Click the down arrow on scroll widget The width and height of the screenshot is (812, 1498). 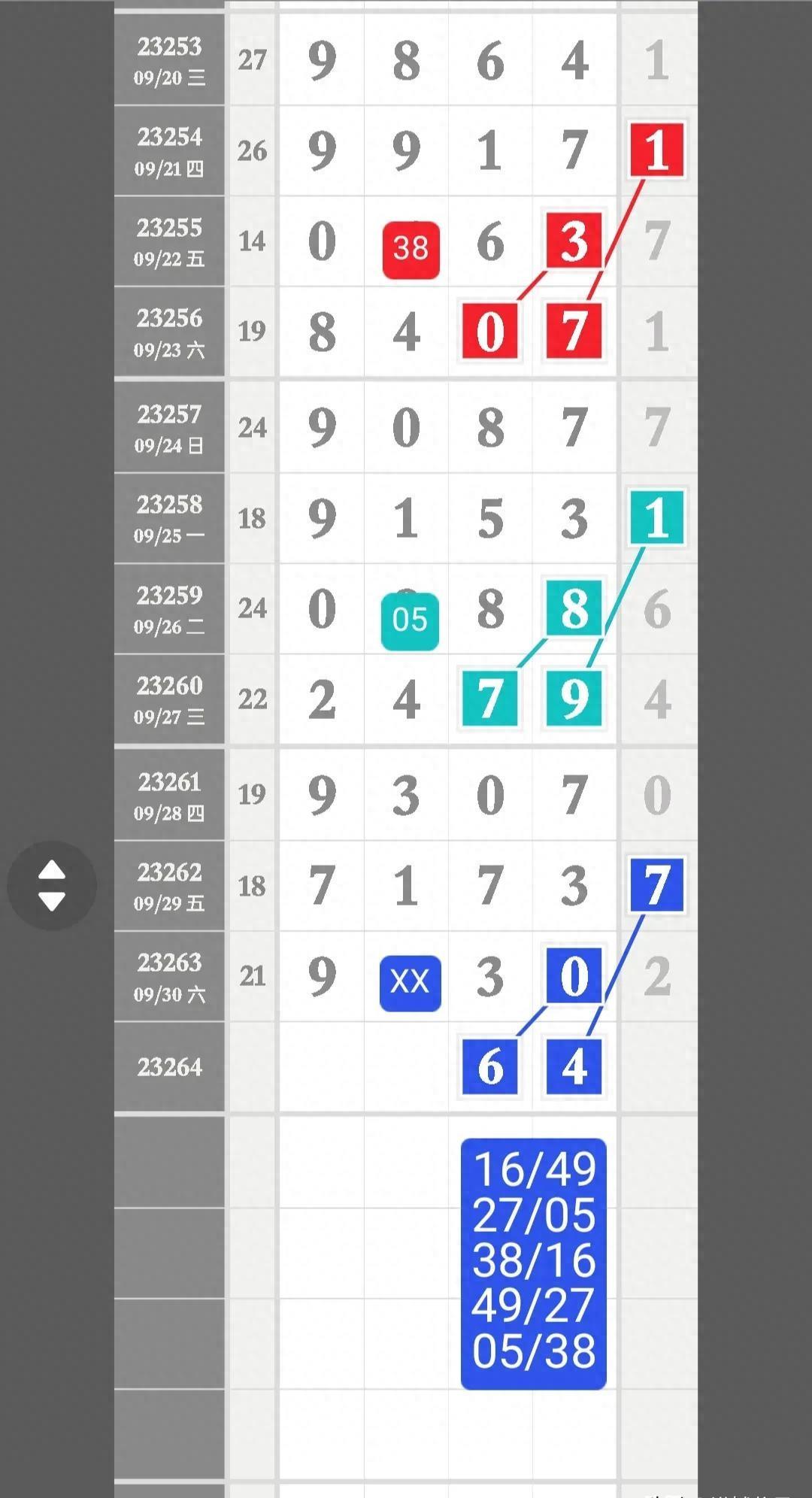51,901
